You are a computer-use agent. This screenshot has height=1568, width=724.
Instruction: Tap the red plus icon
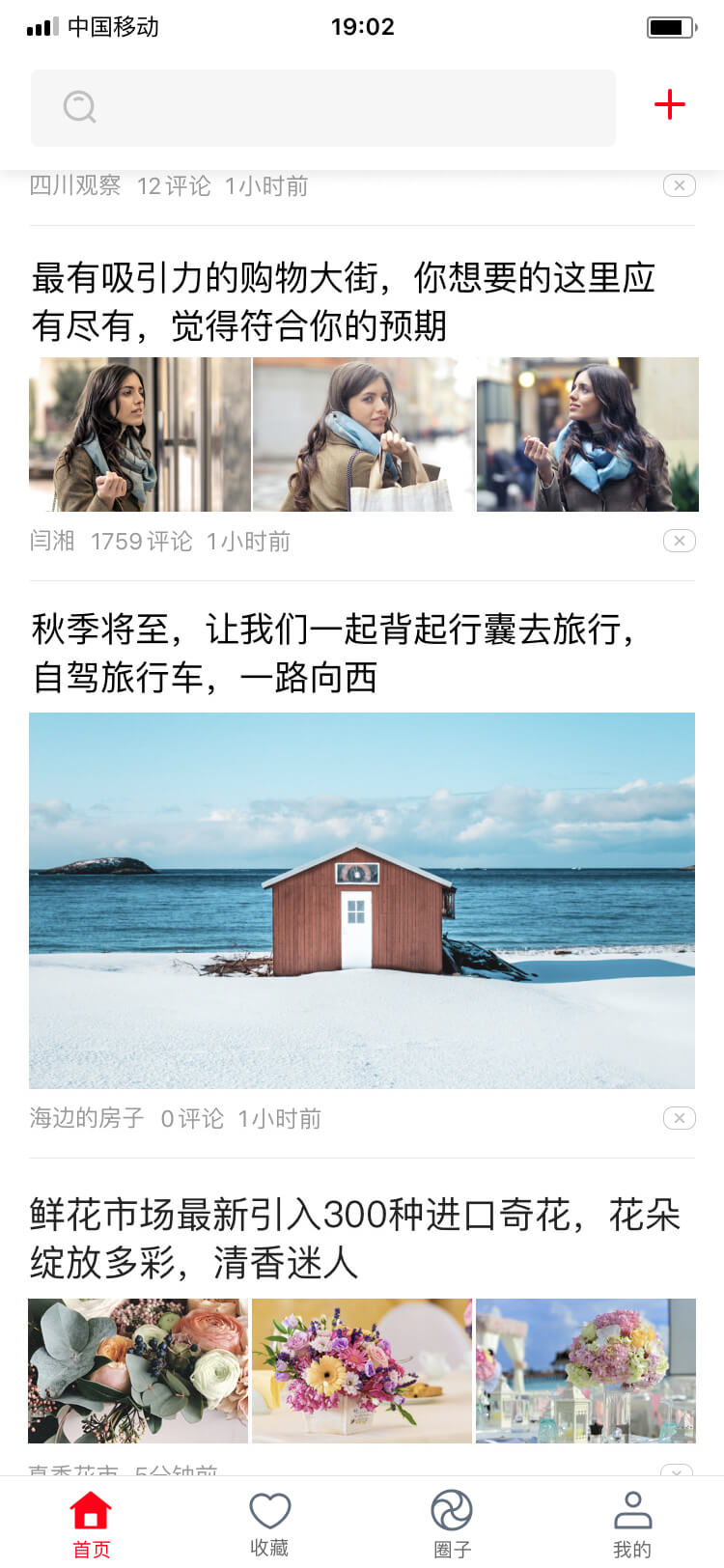coord(669,104)
